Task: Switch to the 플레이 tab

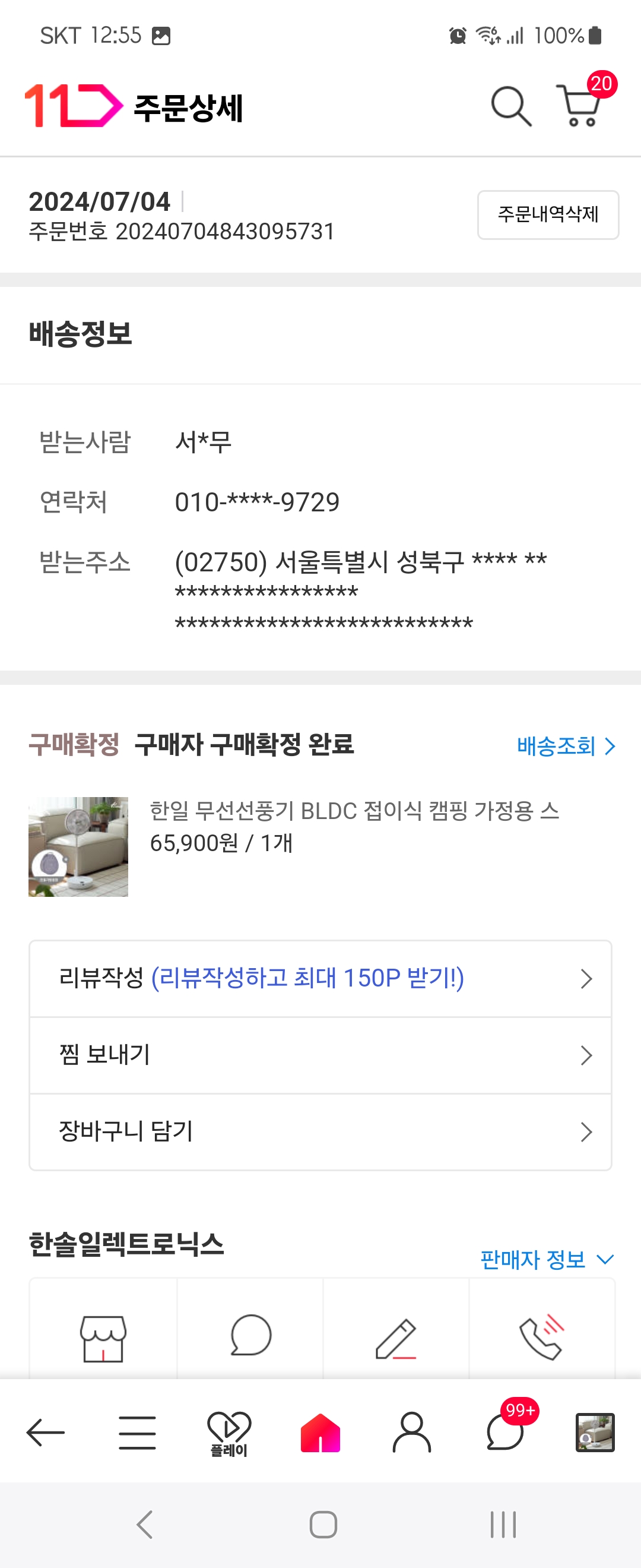Action: pyautogui.click(x=229, y=1434)
